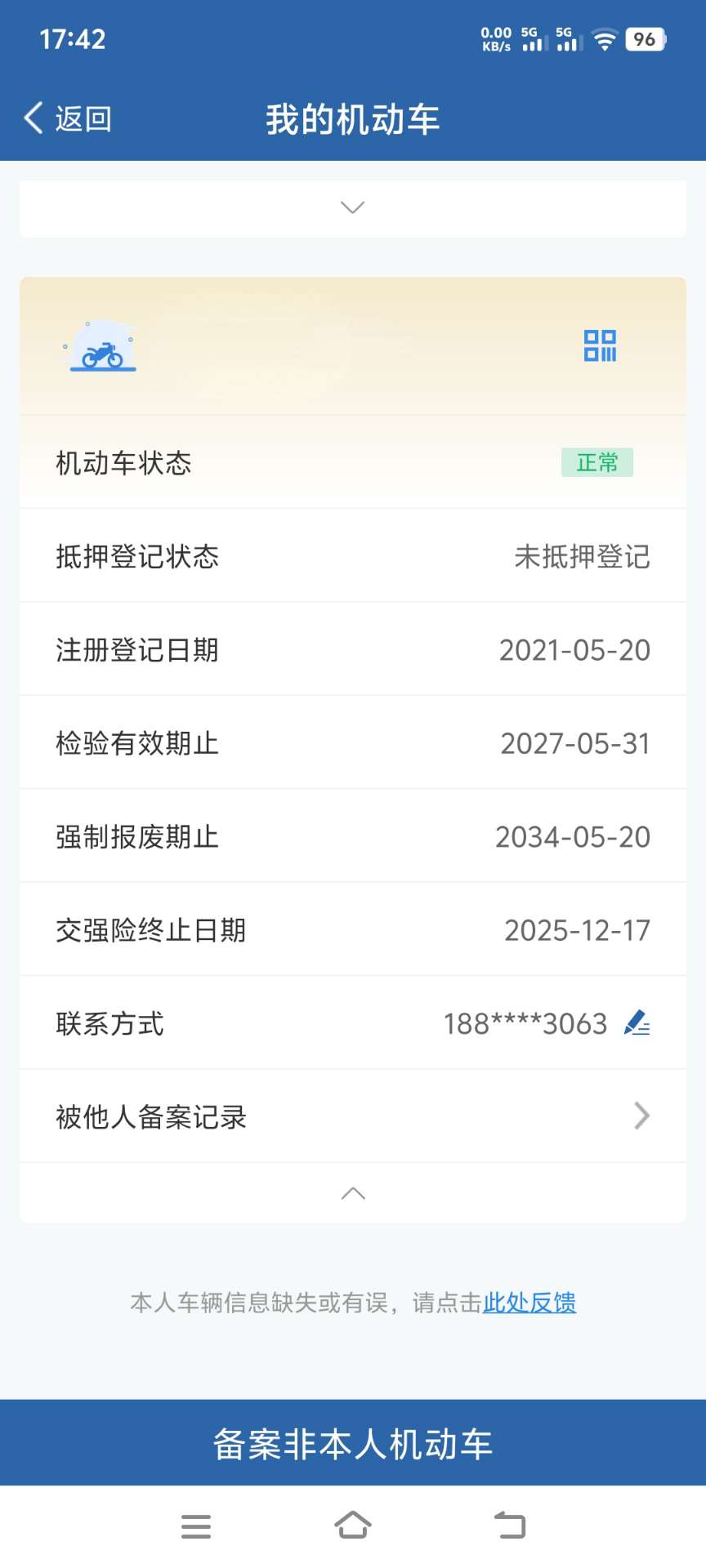Open the system recent apps menu
The width and height of the screenshot is (706, 1568).
coord(196,1526)
